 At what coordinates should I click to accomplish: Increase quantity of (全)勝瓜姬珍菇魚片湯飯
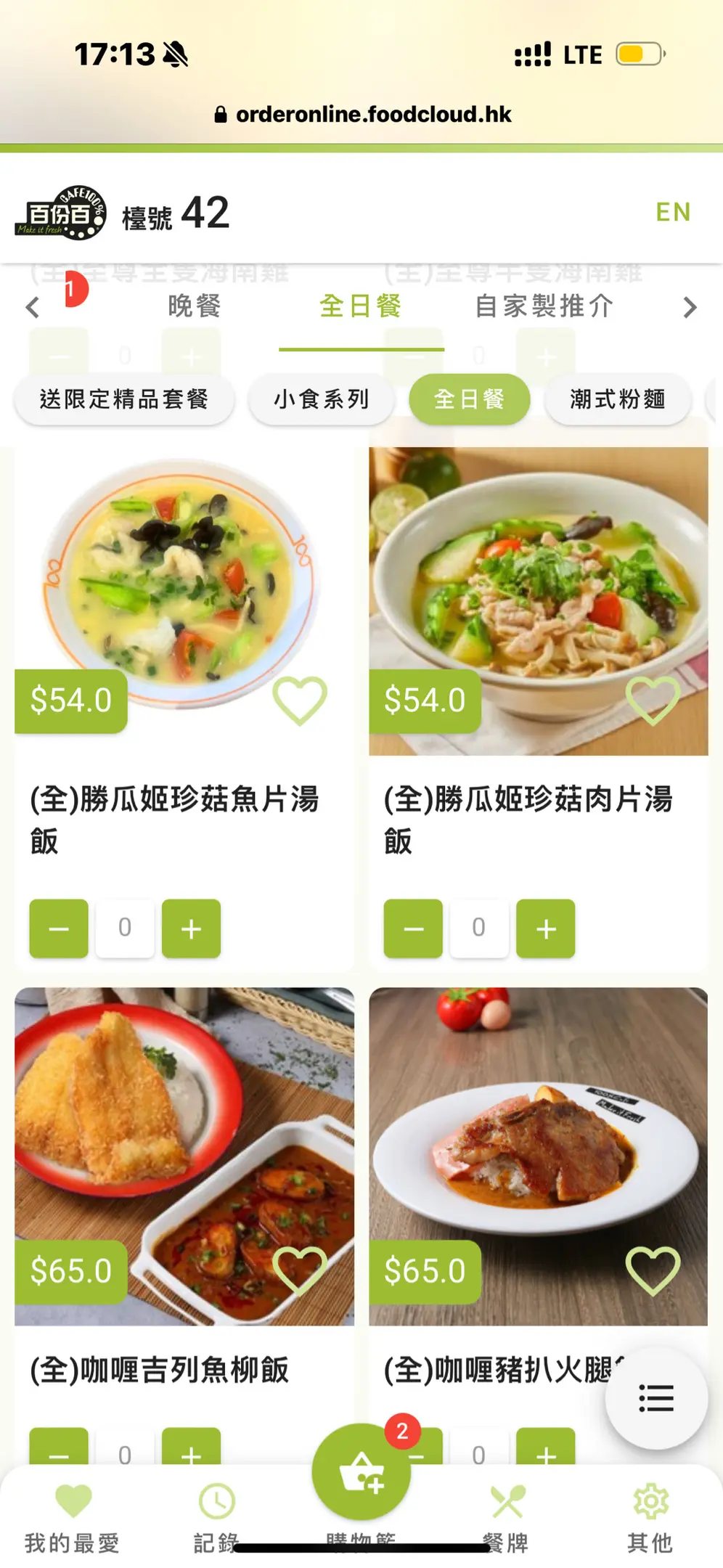(191, 928)
